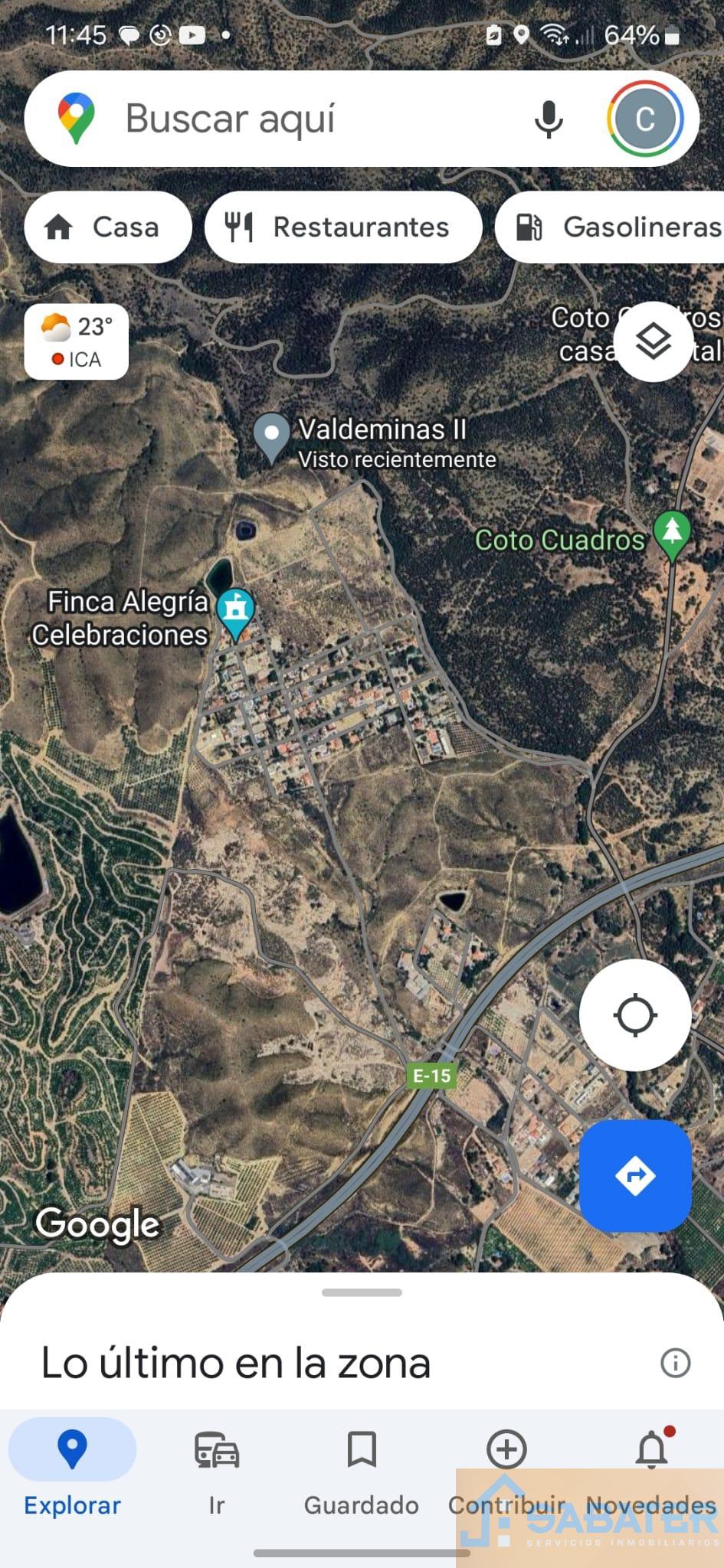The width and height of the screenshot is (724, 1568).
Task: Open the blue directions button
Action: coord(635,1175)
